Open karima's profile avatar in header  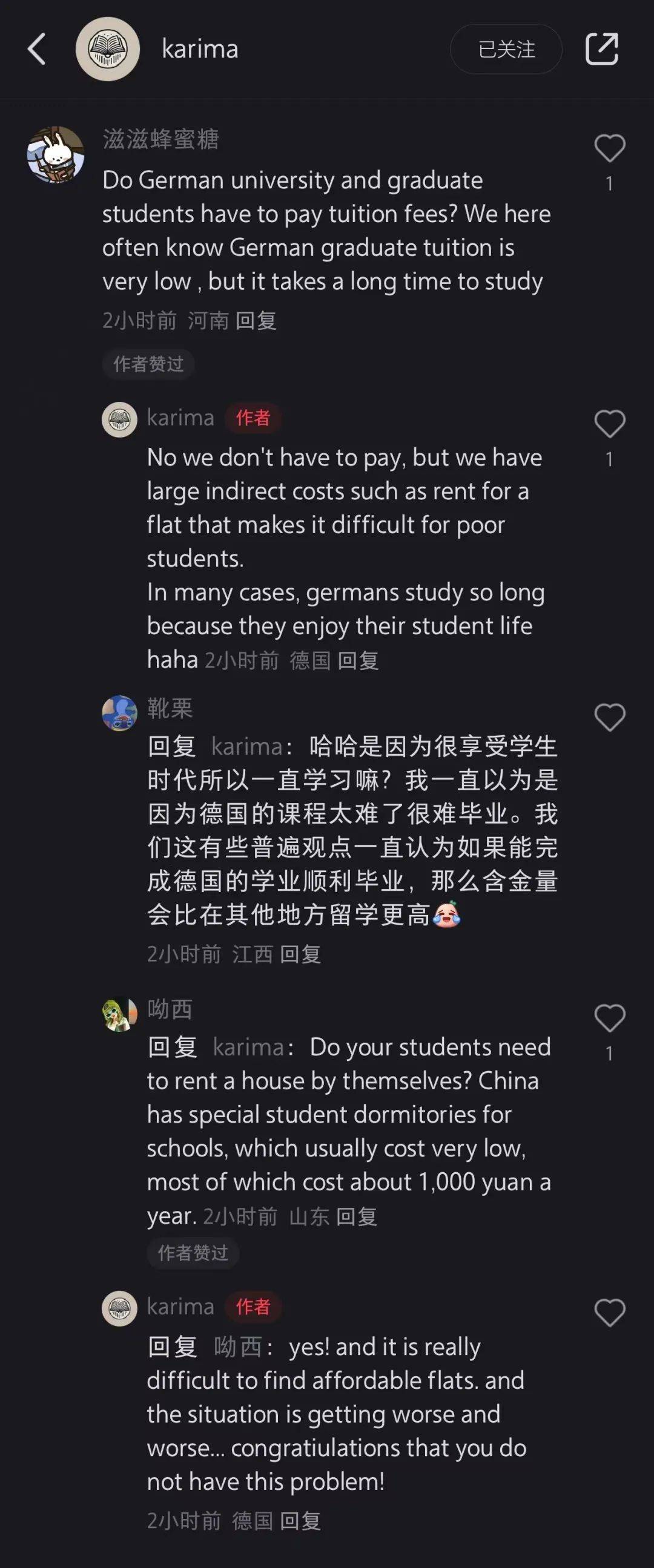click(107, 48)
